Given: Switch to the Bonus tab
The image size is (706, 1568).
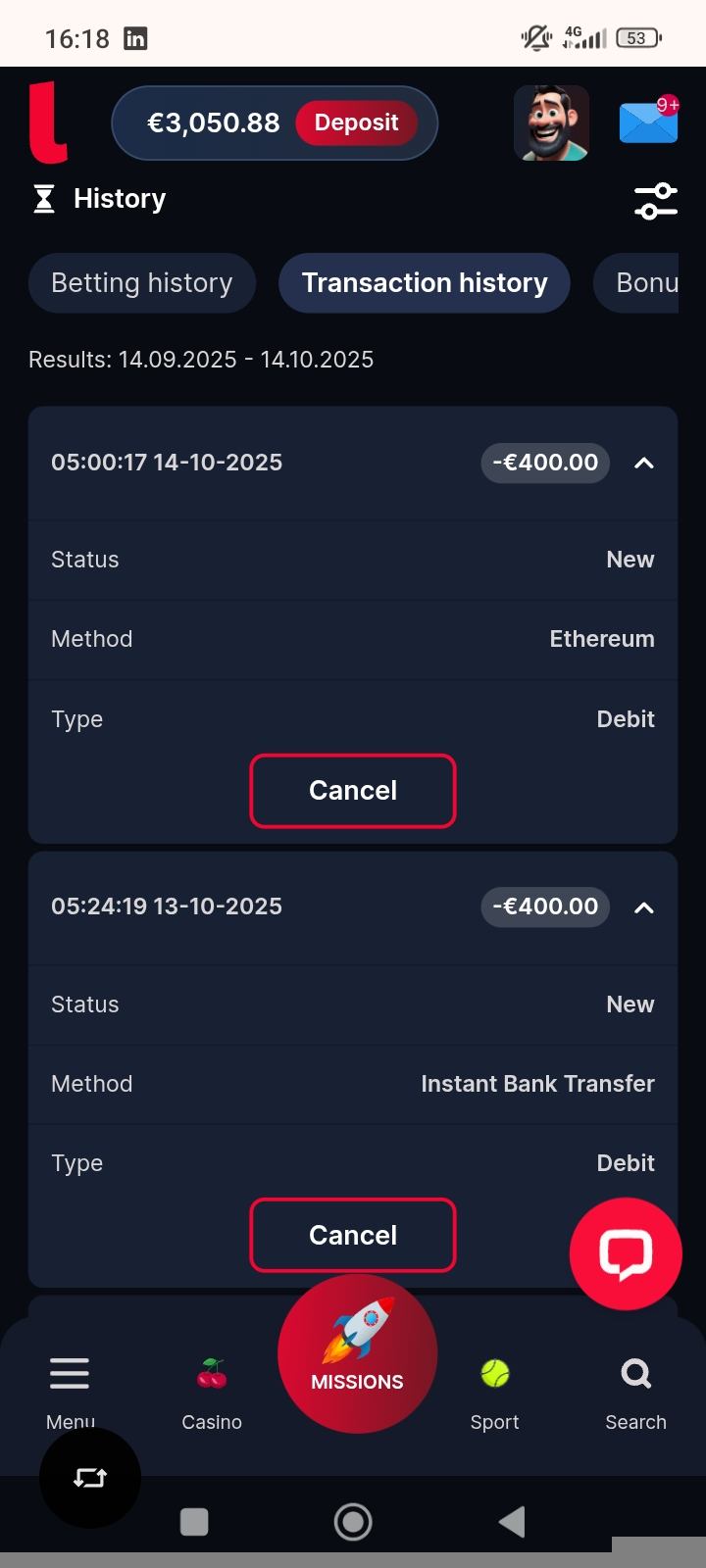Looking at the screenshot, I should (642, 283).
